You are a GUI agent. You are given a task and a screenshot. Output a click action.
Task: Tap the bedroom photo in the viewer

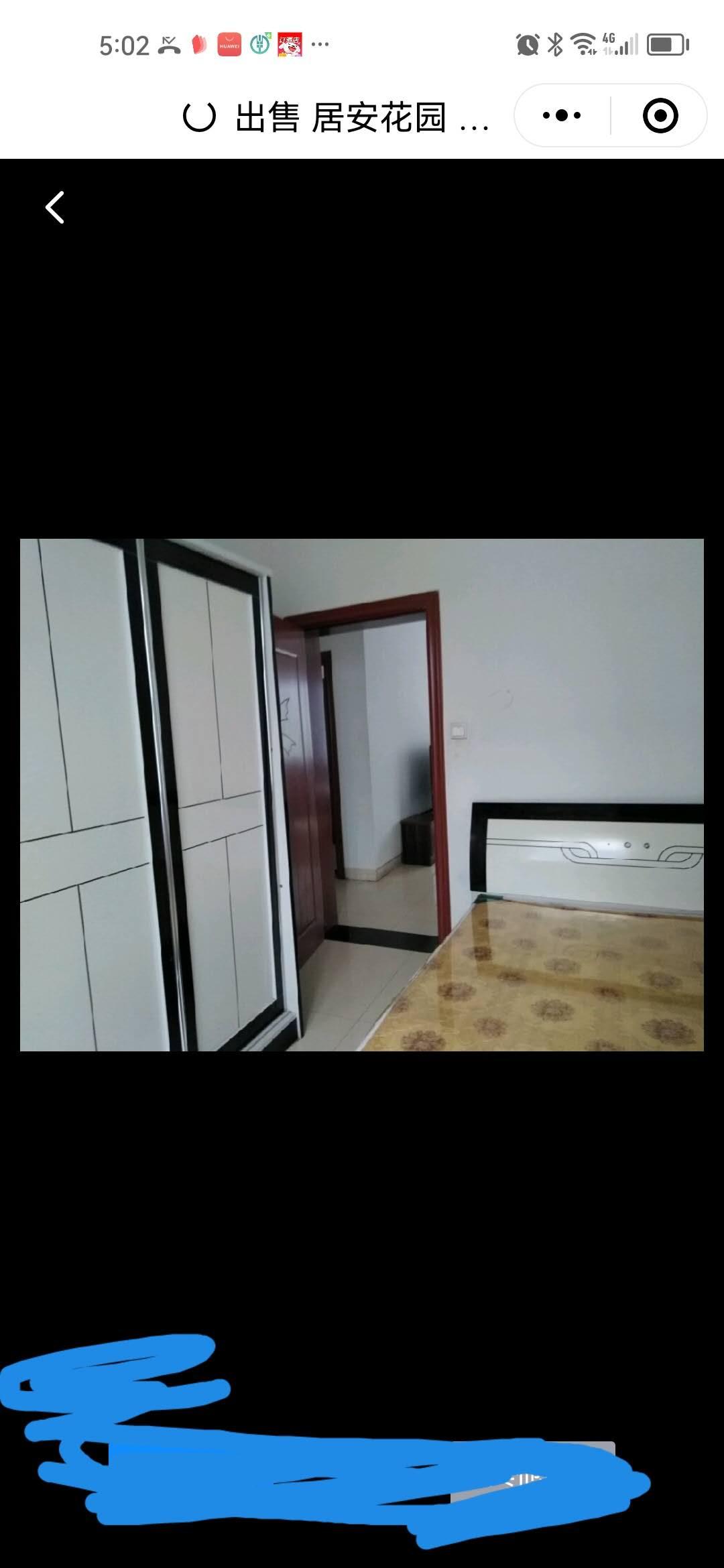pyautogui.click(x=362, y=795)
